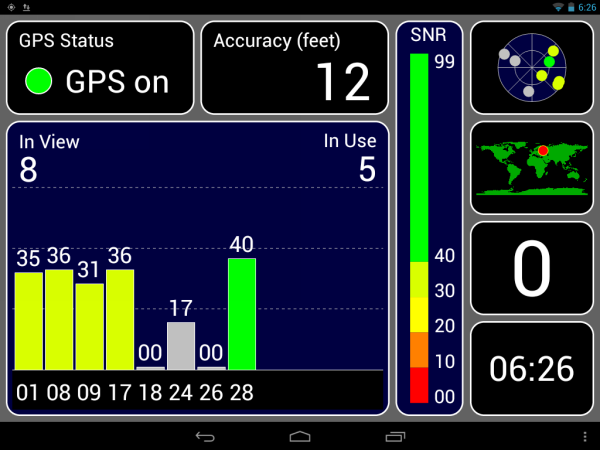Open the speed panel showing 0

(532, 268)
